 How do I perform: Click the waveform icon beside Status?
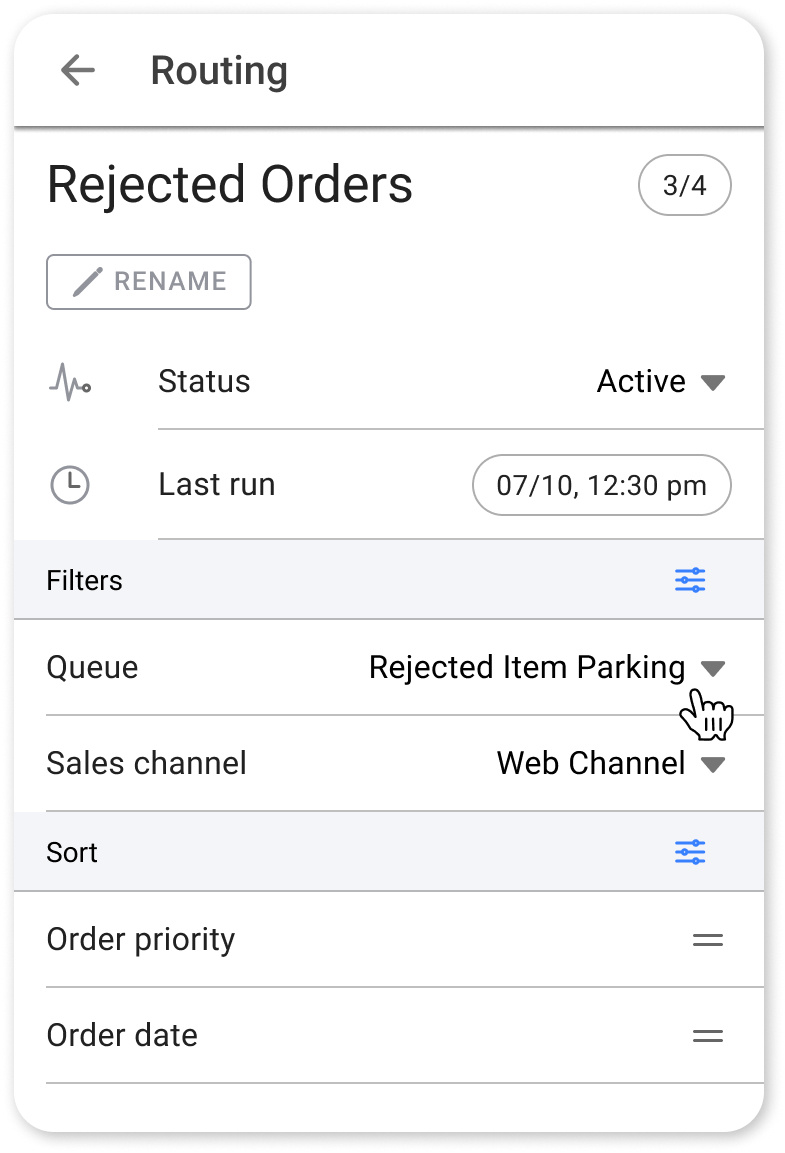click(68, 381)
